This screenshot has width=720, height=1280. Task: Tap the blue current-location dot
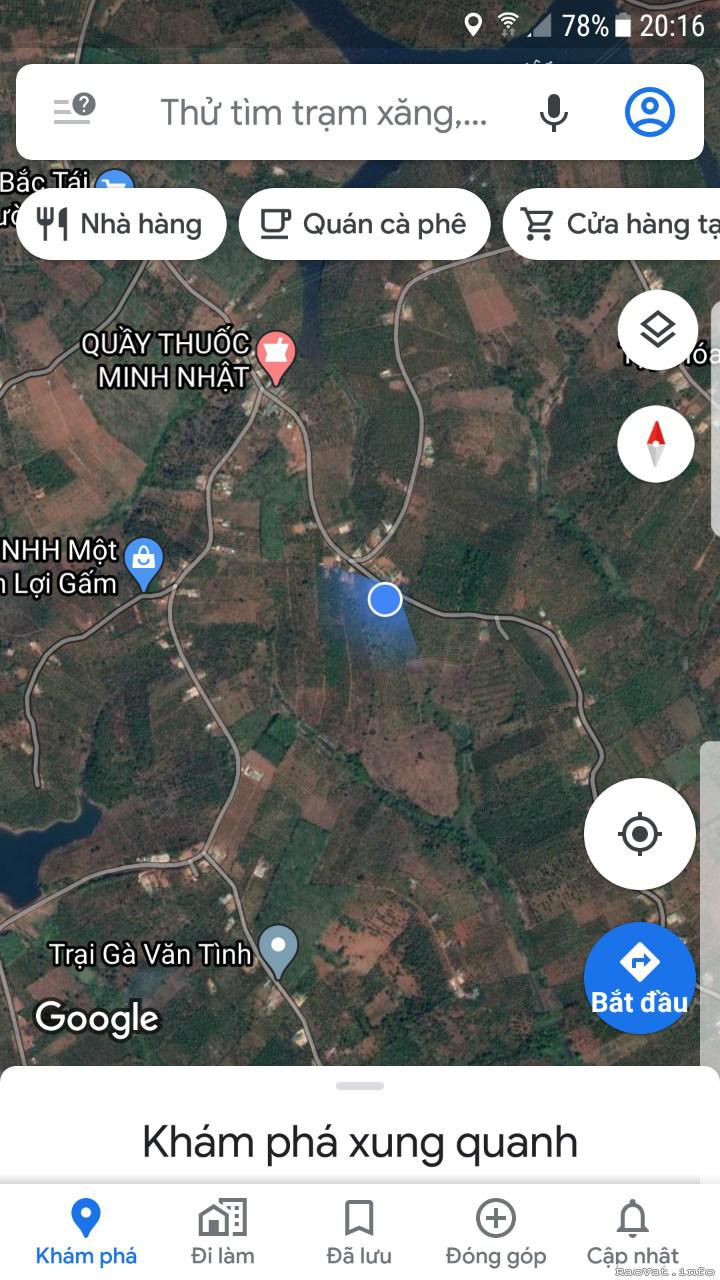pyautogui.click(x=385, y=600)
